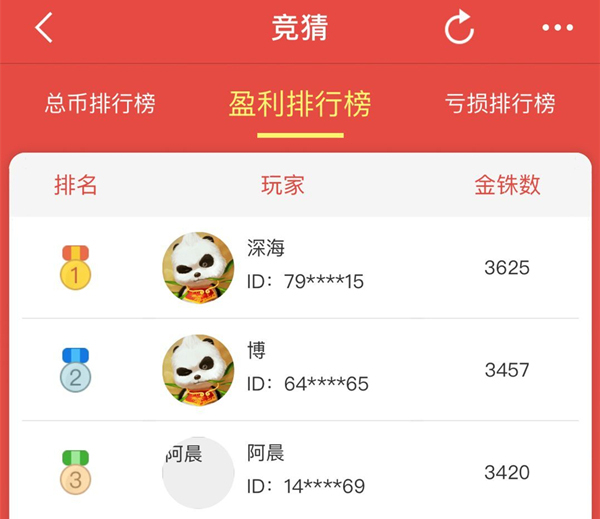Viewport: 600px width, 519px height.
Task: Open player 博's ranking row
Action: [x=300, y=370]
